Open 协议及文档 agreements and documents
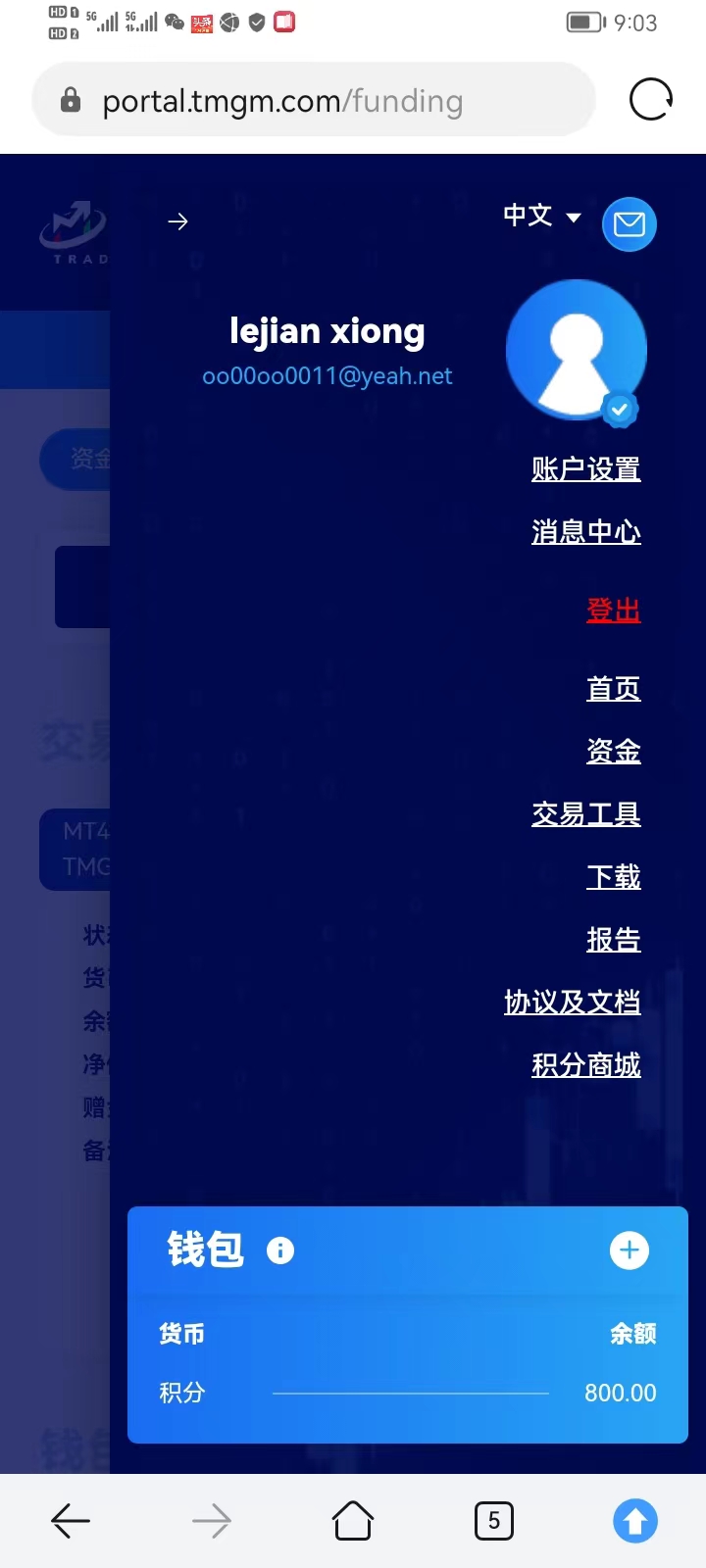 tap(572, 1003)
